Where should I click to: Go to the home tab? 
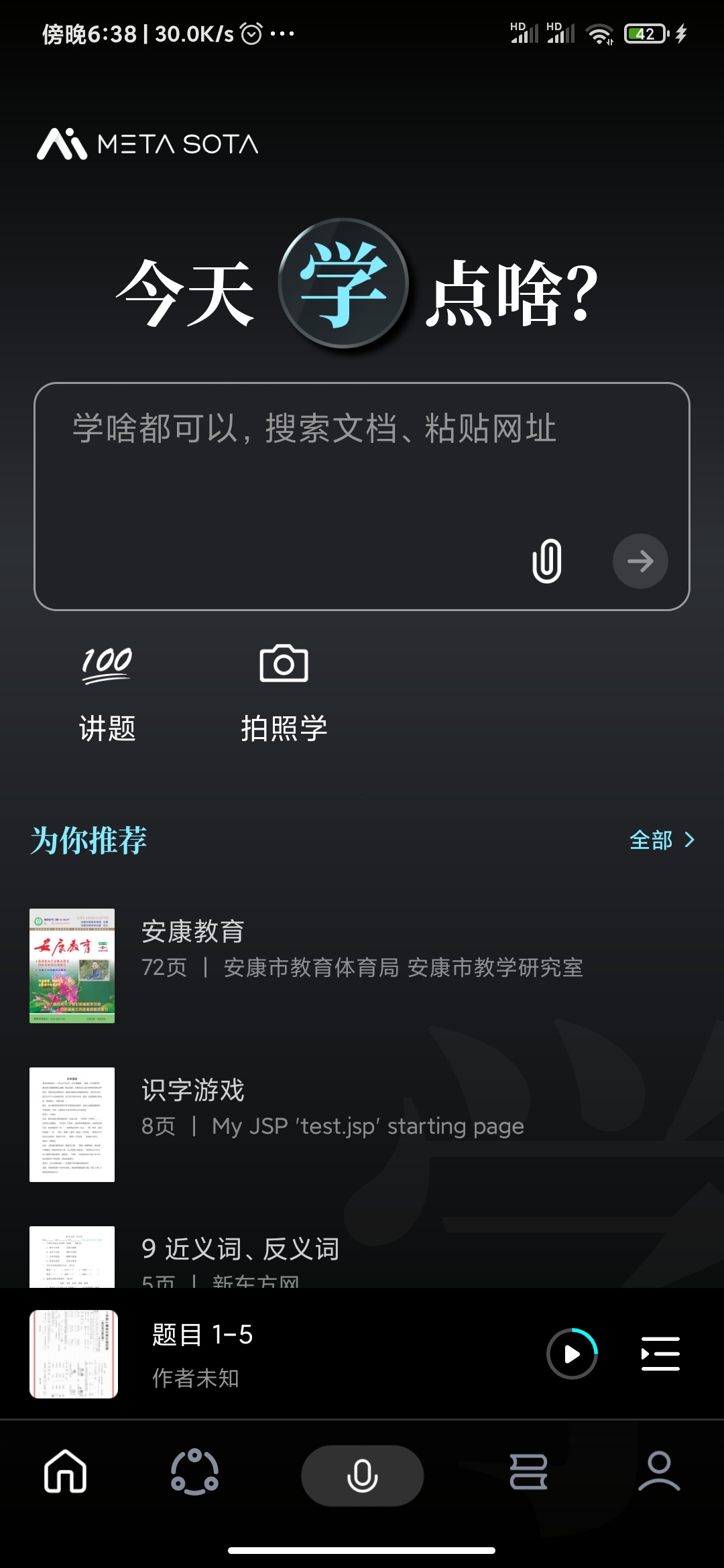pyautogui.click(x=65, y=1472)
